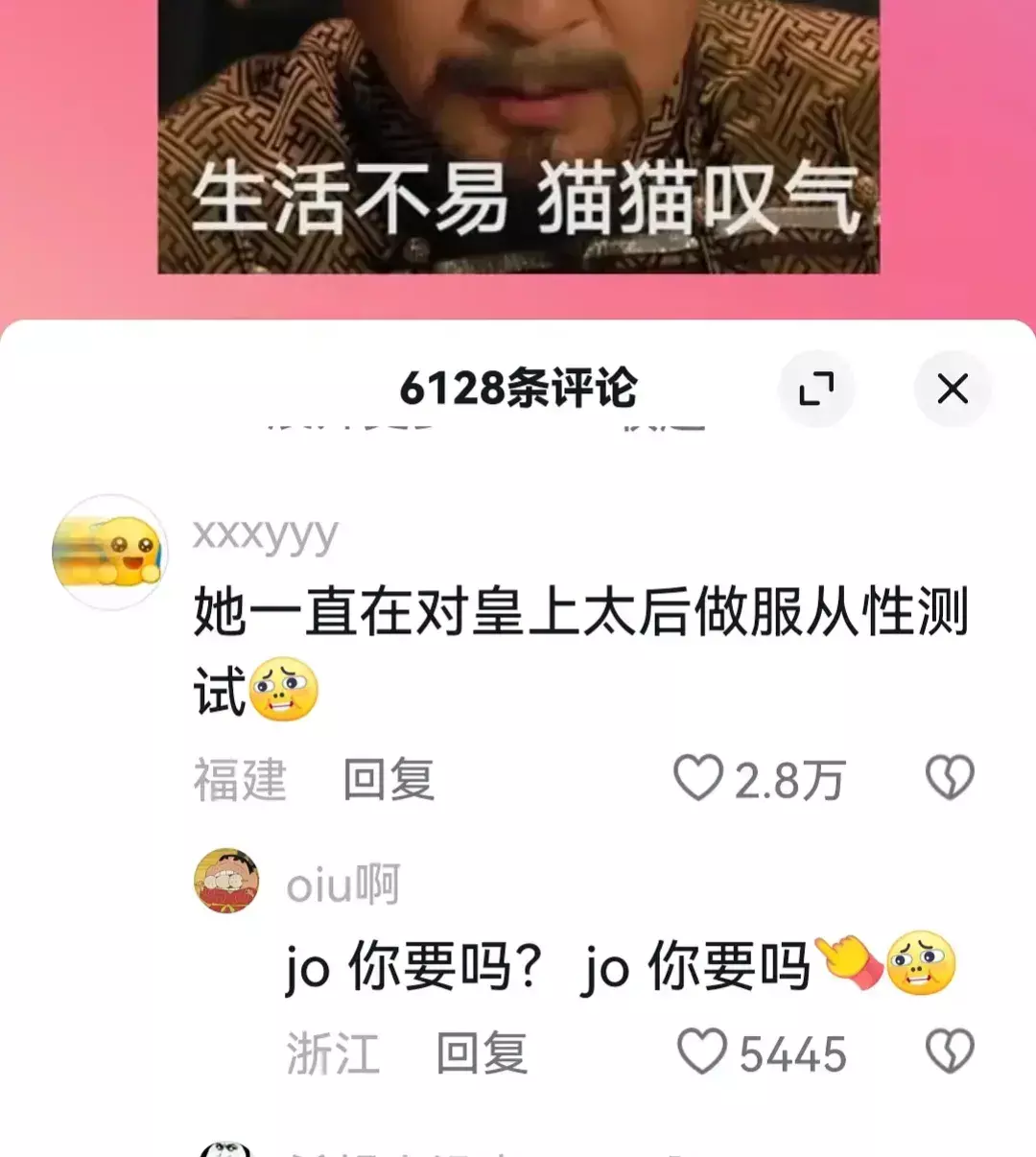Like oiu啊's comment with 5445 likes
The image size is (1036, 1157).
tap(702, 1052)
